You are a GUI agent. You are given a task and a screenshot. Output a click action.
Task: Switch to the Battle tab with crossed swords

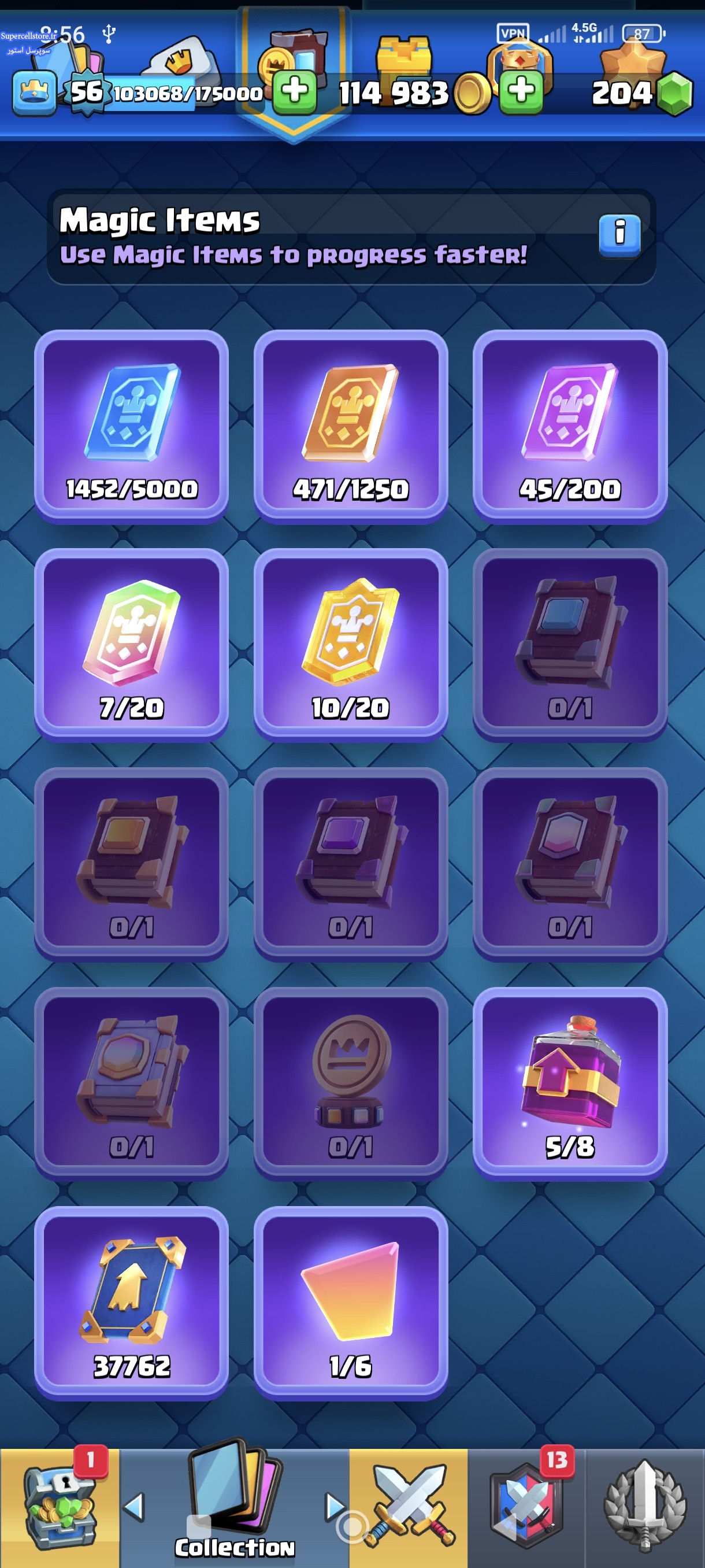click(x=409, y=1507)
